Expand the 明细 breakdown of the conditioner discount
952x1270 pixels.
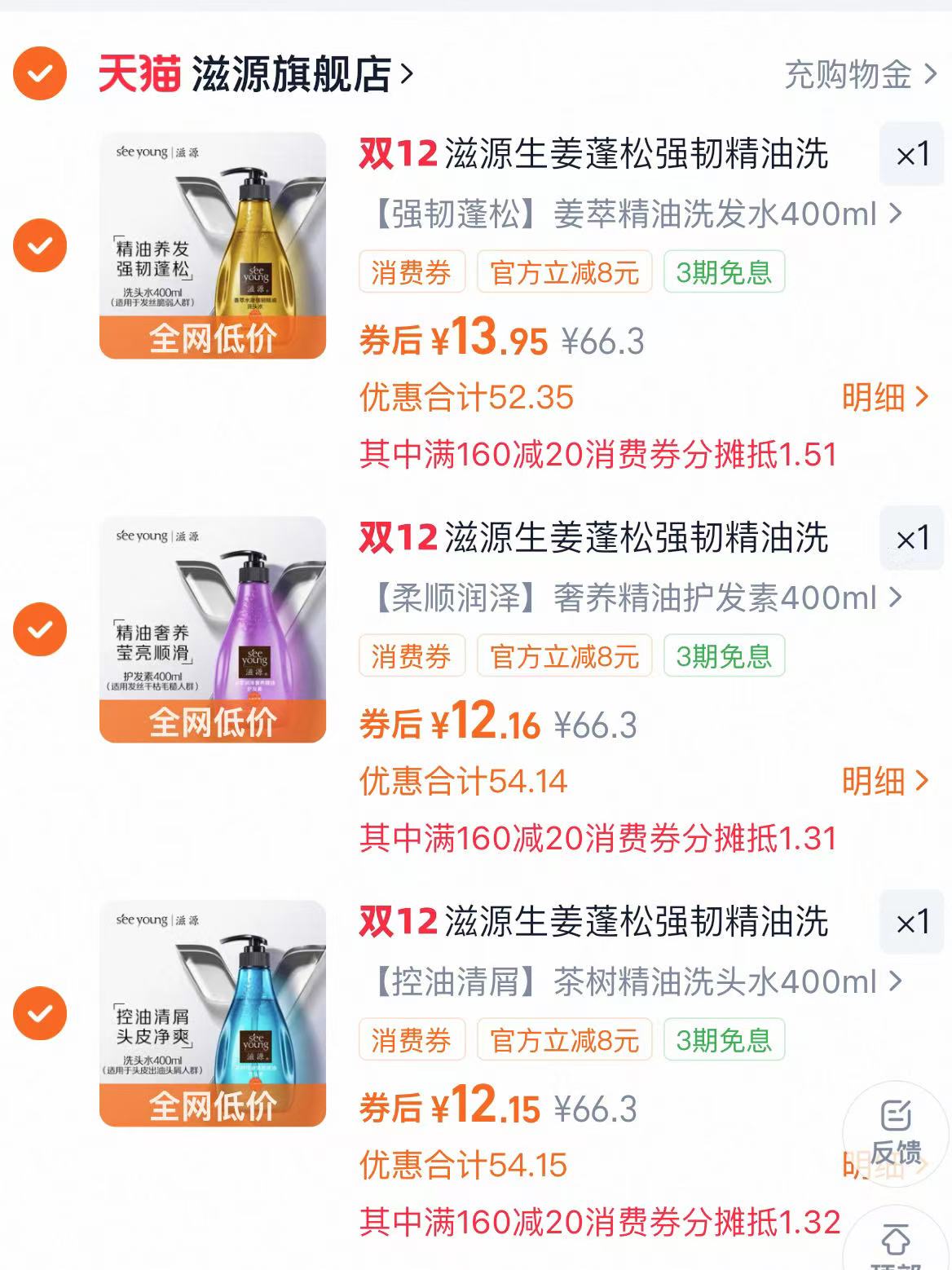point(883,782)
